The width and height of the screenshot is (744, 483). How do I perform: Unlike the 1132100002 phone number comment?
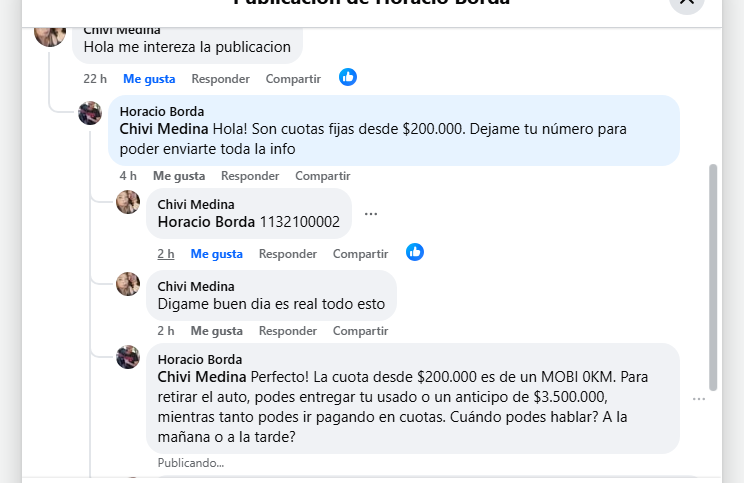(x=217, y=253)
